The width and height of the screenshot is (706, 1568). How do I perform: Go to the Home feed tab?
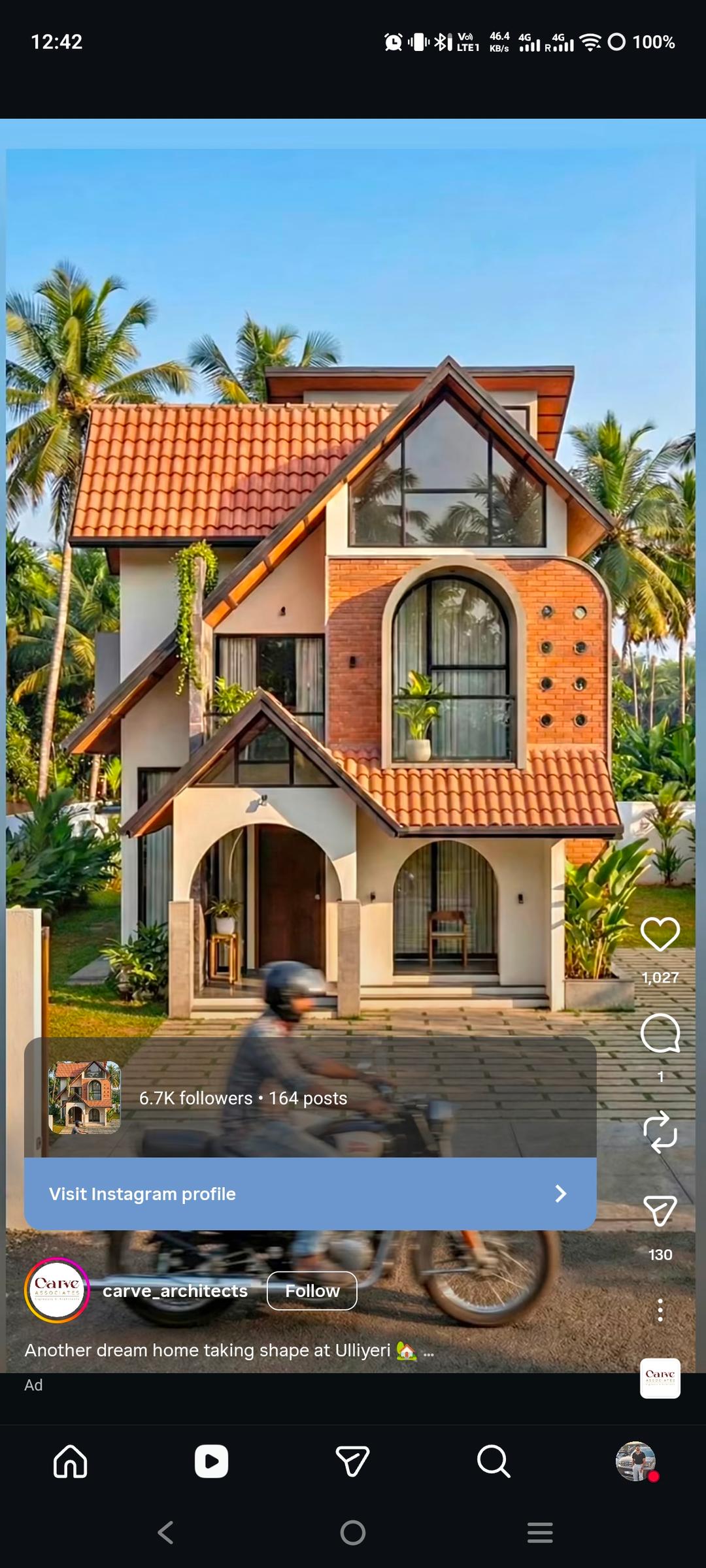click(71, 1462)
